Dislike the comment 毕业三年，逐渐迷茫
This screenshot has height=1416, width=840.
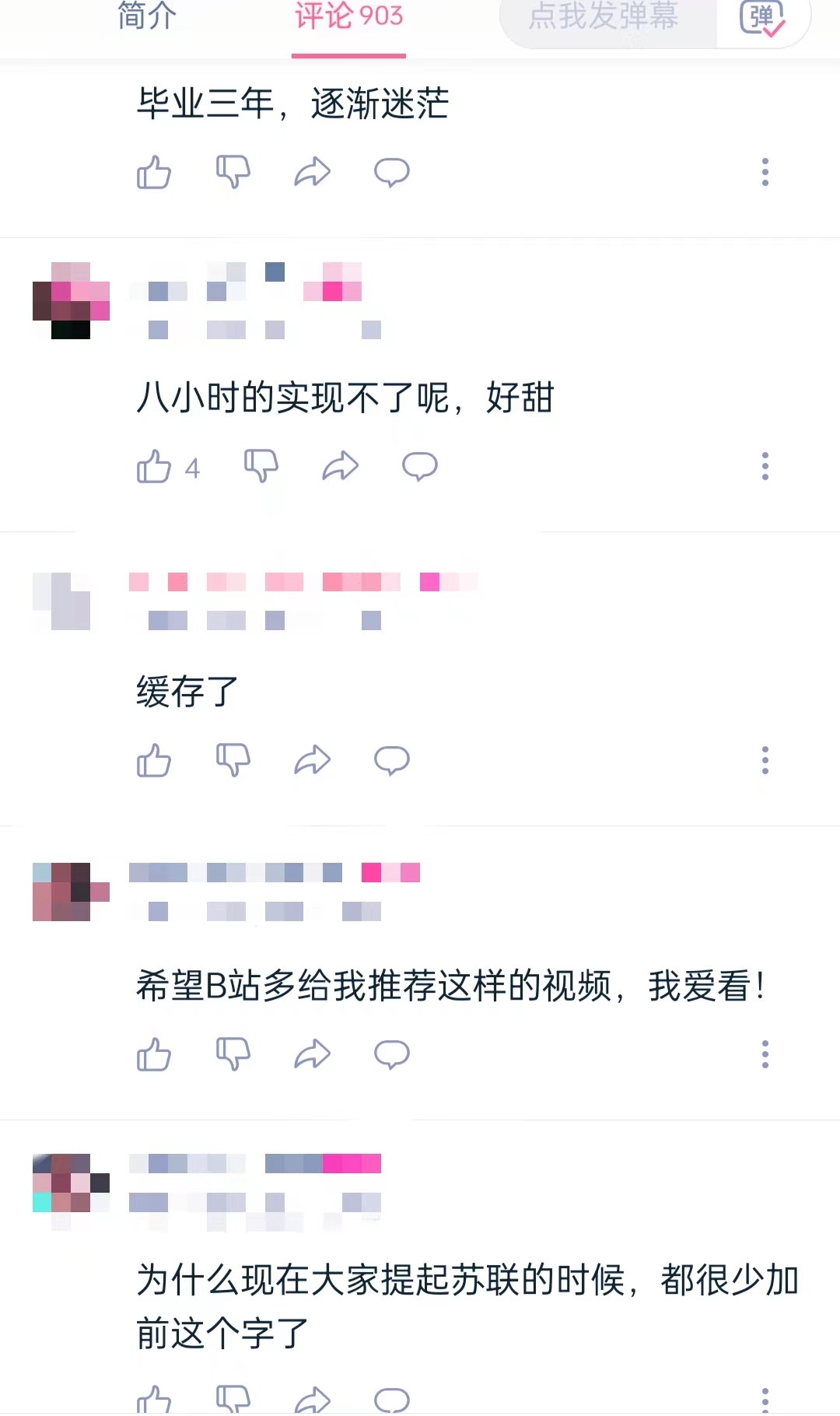[x=233, y=172]
